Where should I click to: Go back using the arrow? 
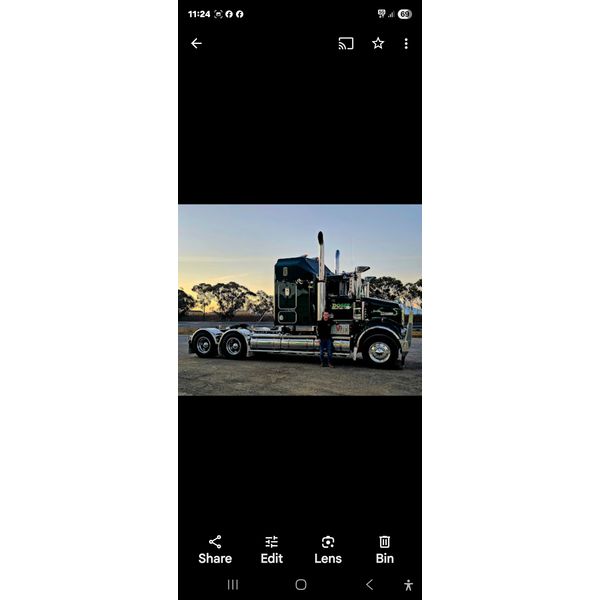tap(196, 43)
